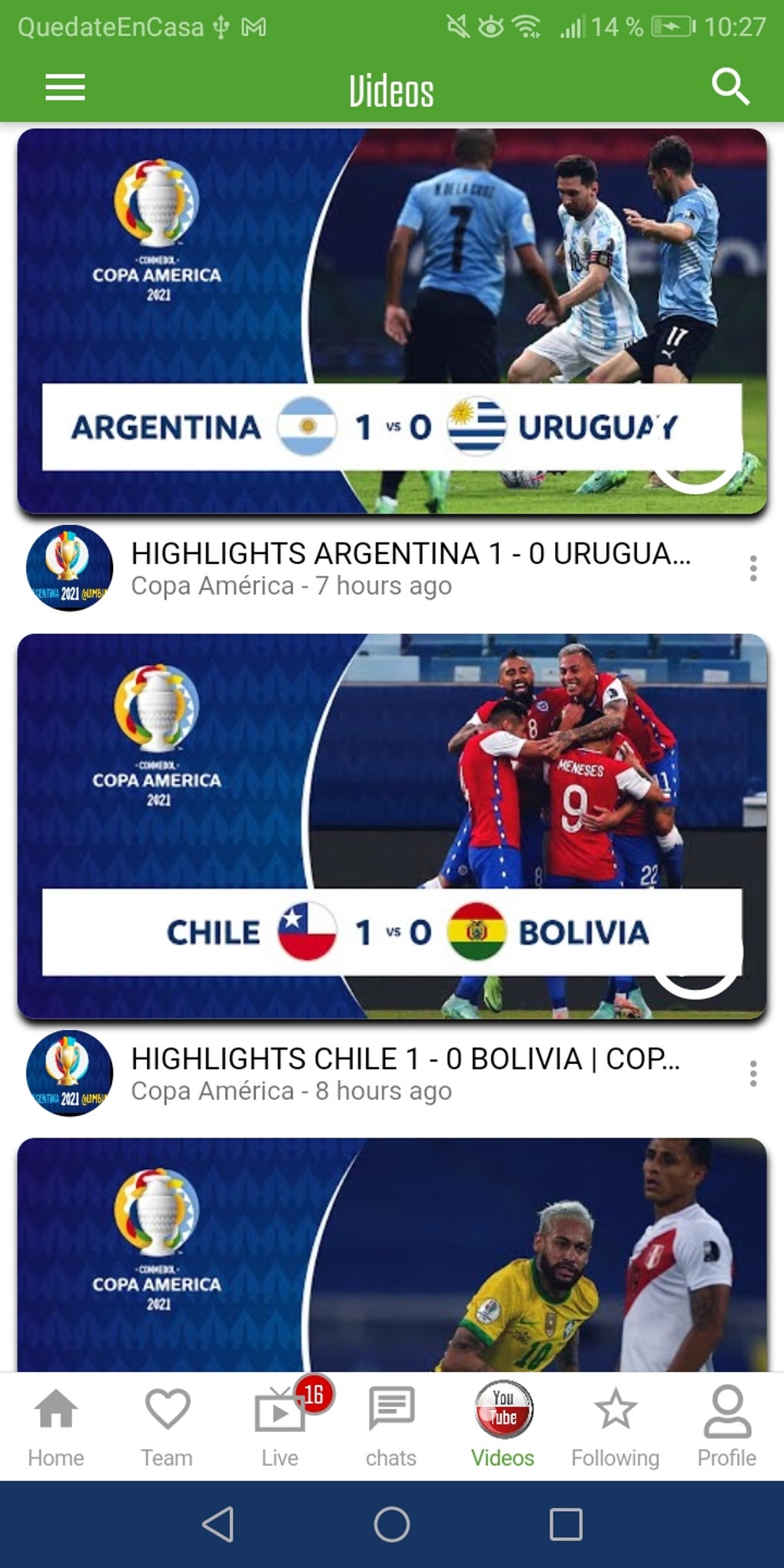This screenshot has width=784, height=1568.
Task: Open the Live tab with 16 badge
Action: point(280,1427)
